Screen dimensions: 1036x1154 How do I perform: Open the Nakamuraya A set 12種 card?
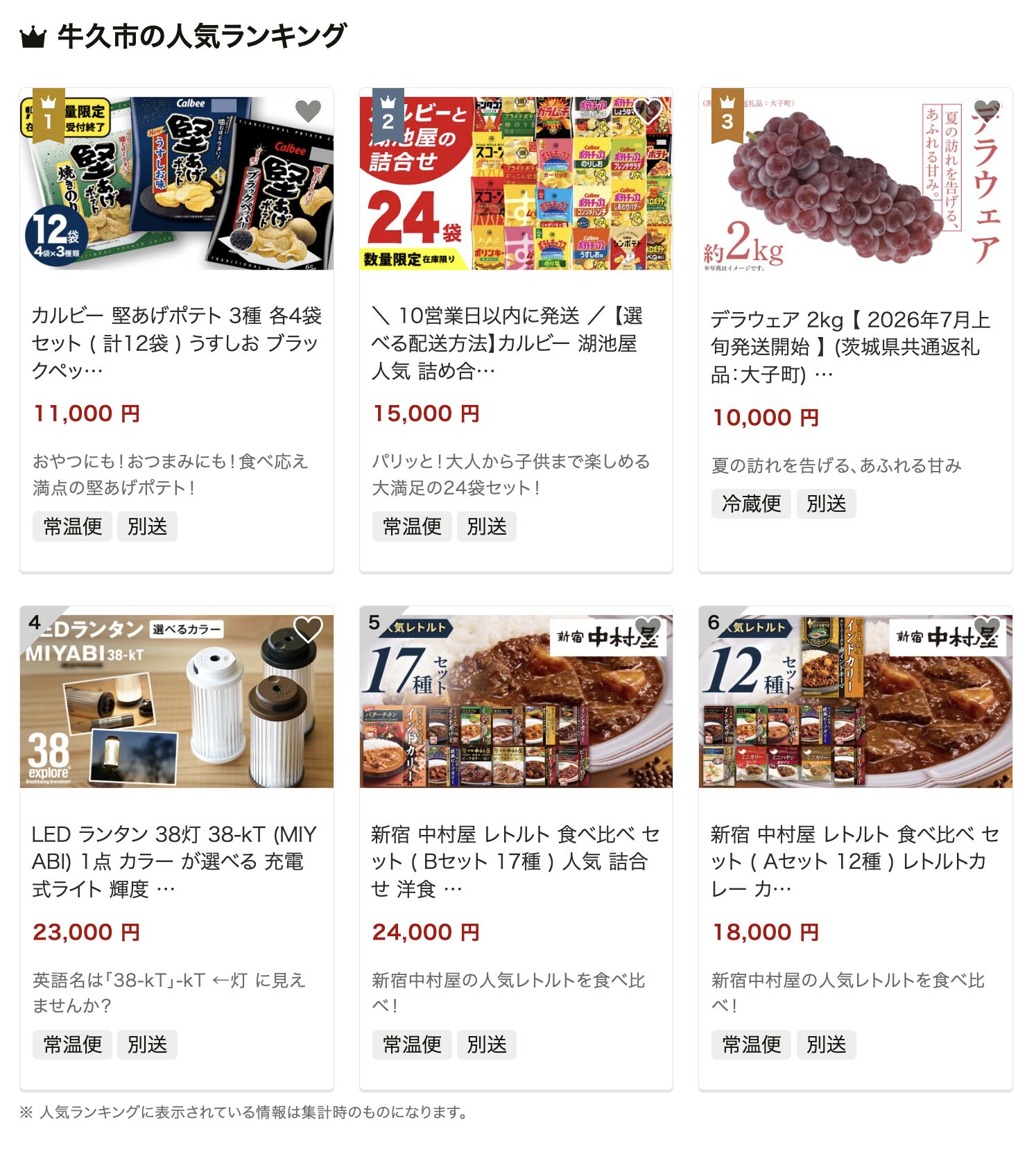[x=855, y=861]
